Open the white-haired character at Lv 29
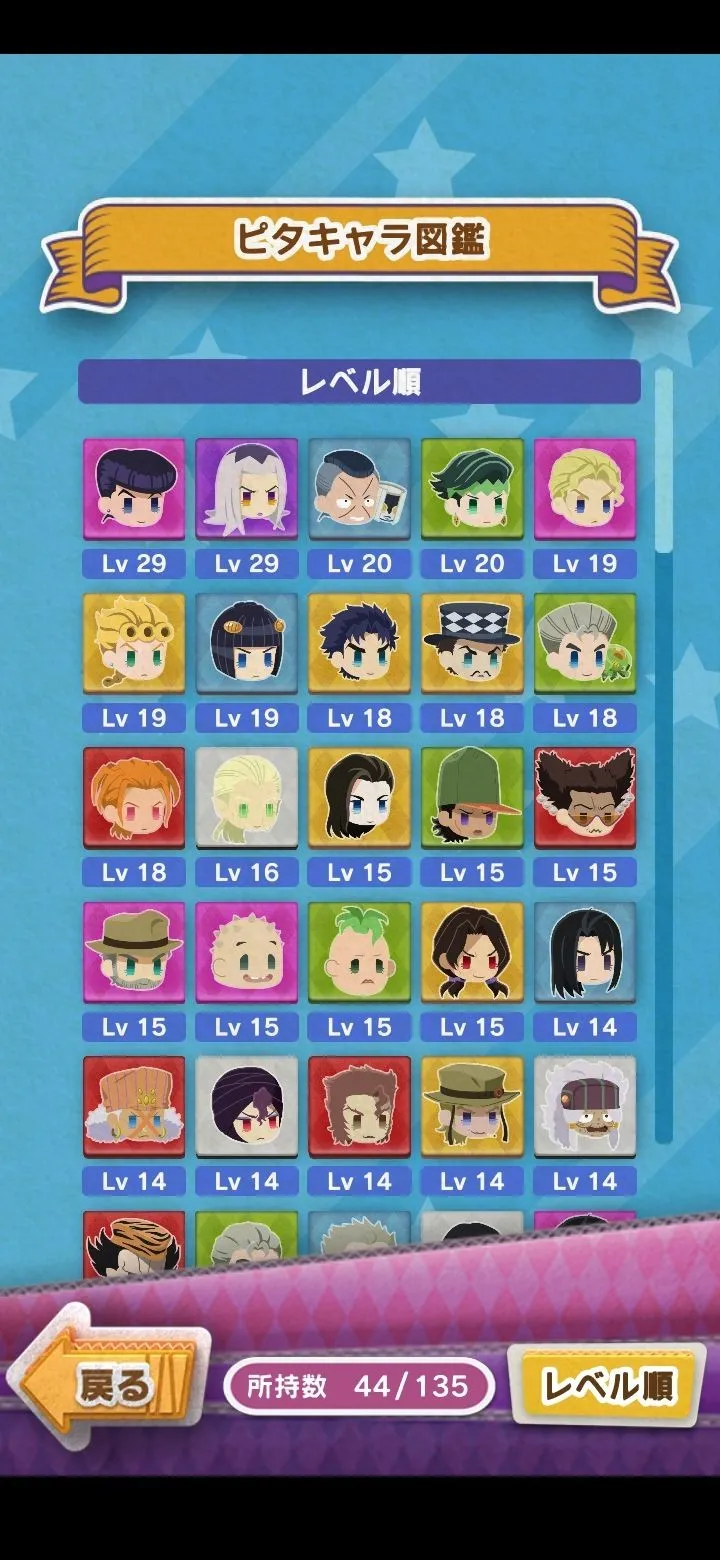Image resolution: width=720 pixels, height=1560 pixels. pyautogui.click(x=247, y=489)
